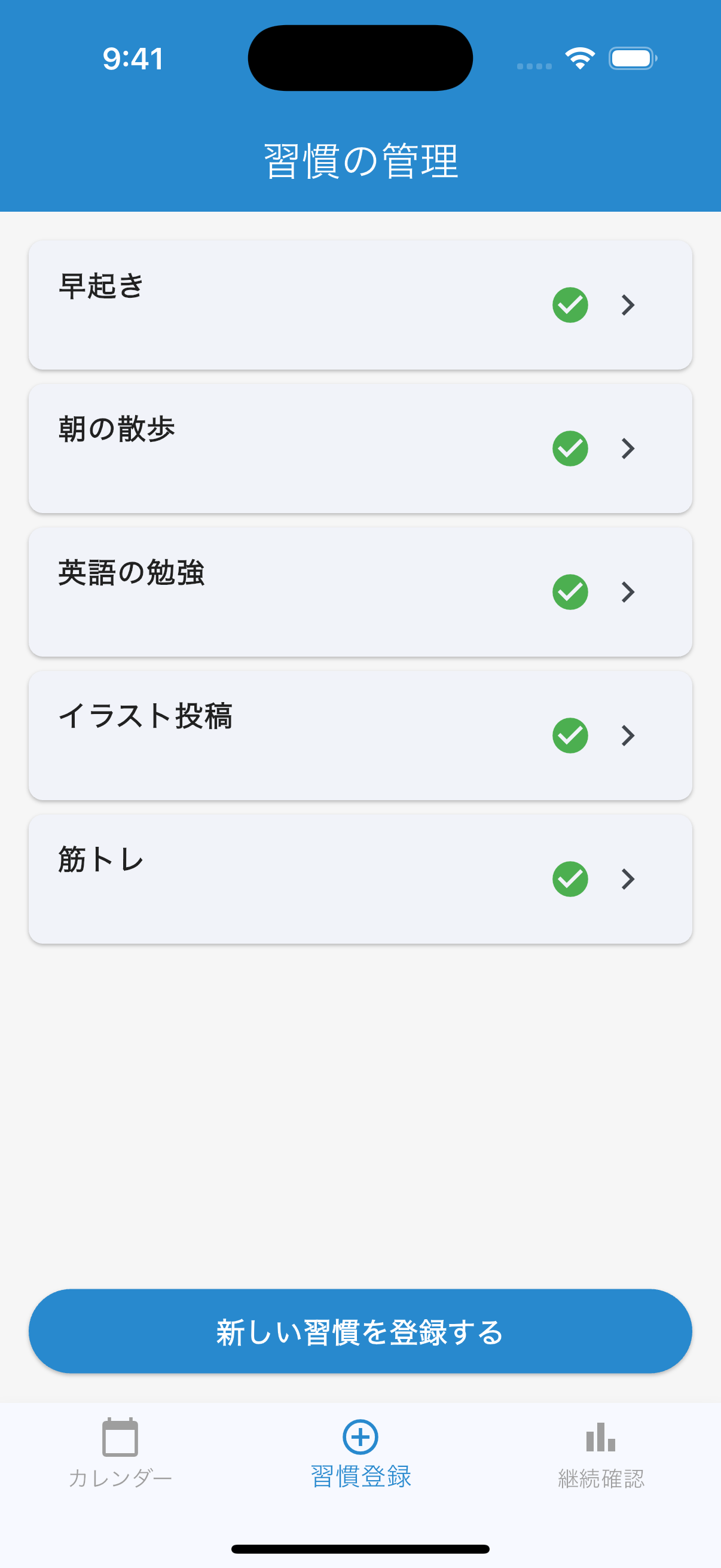Tap the battery icon in the status bar

click(x=631, y=58)
